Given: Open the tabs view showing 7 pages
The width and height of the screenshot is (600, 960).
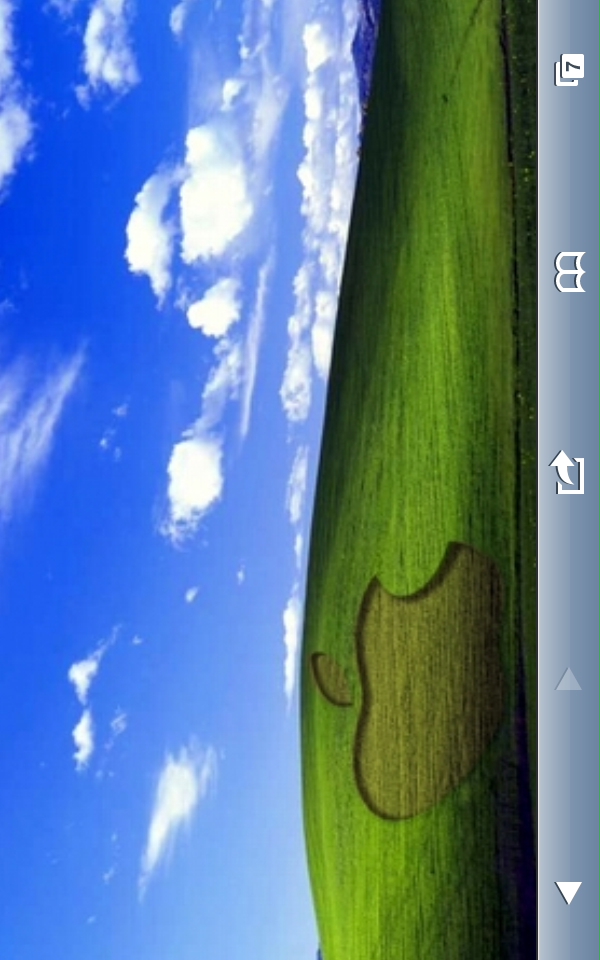Looking at the screenshot, I should [x=569, y=70].
